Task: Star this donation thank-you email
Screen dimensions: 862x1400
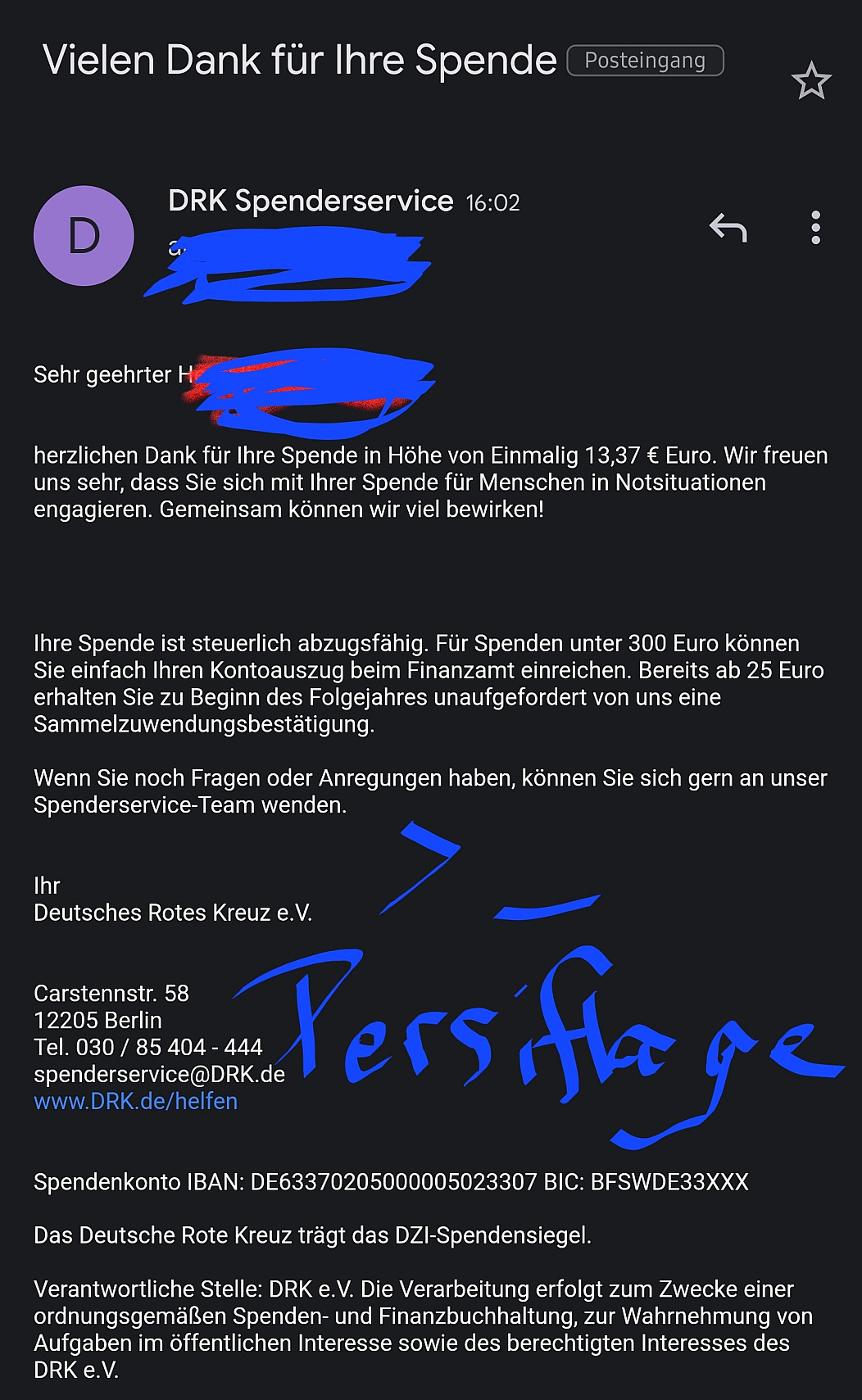Action: point(810,81)
